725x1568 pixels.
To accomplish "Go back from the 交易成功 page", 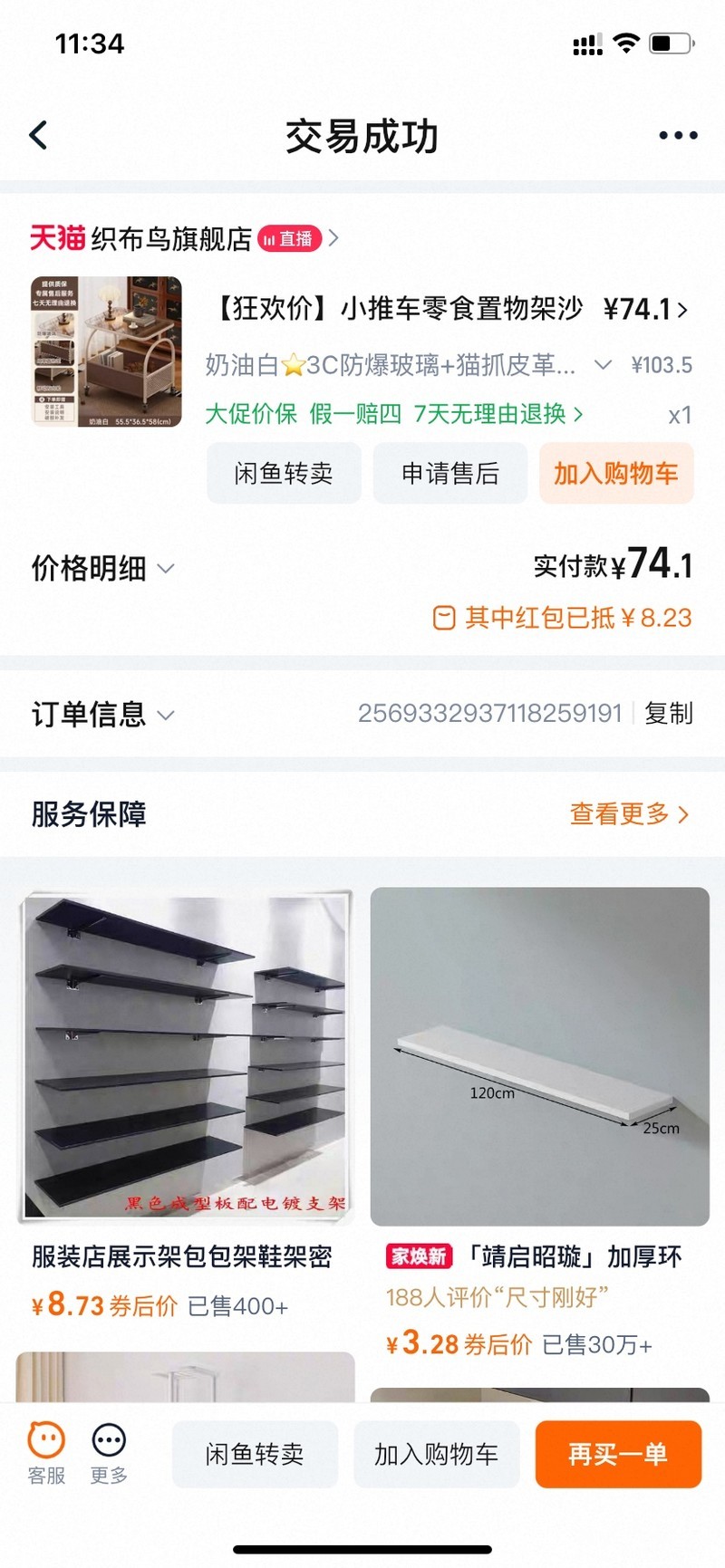I will tap(38, 136).
